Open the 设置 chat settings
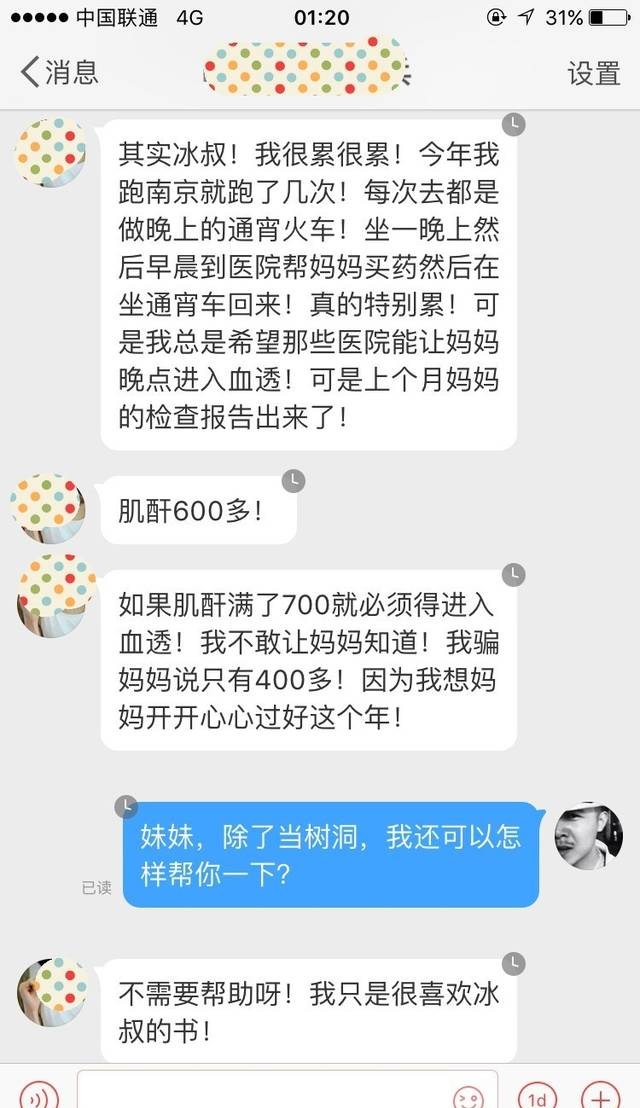640x1108 pixels. click(593, 73)
